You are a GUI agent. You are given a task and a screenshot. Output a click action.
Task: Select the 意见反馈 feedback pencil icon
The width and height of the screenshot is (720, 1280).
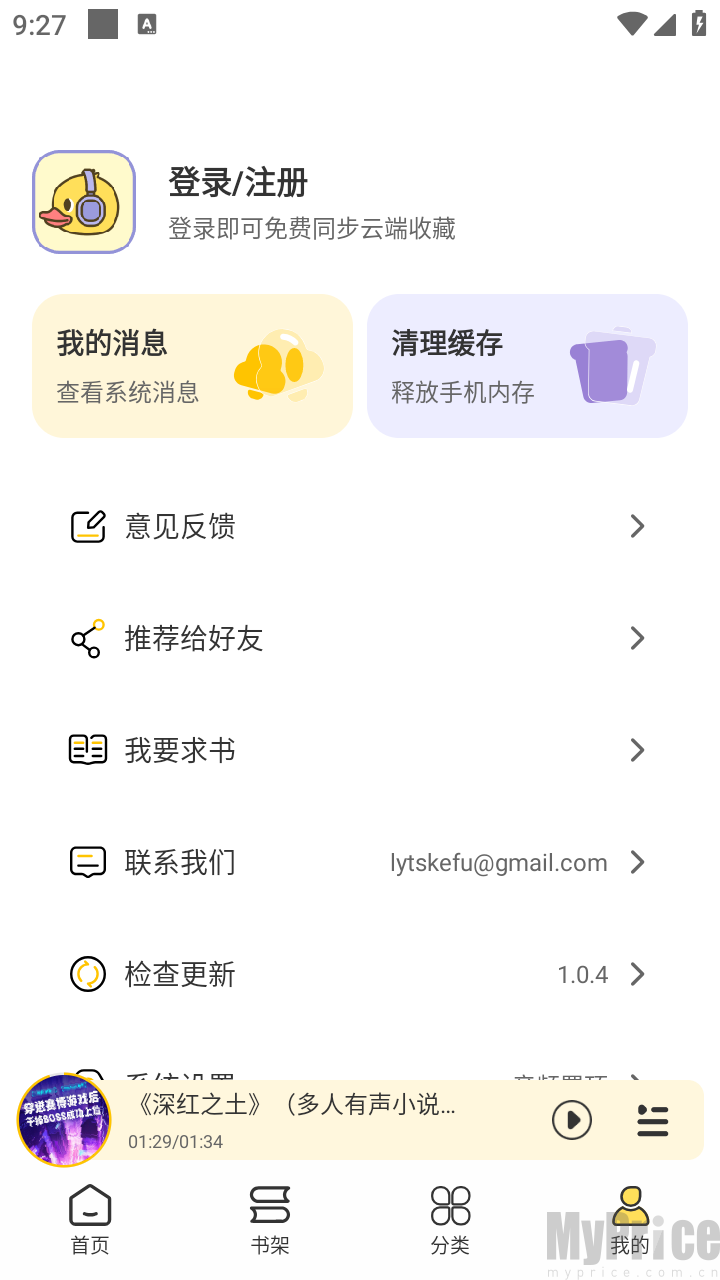click(88, 526)
